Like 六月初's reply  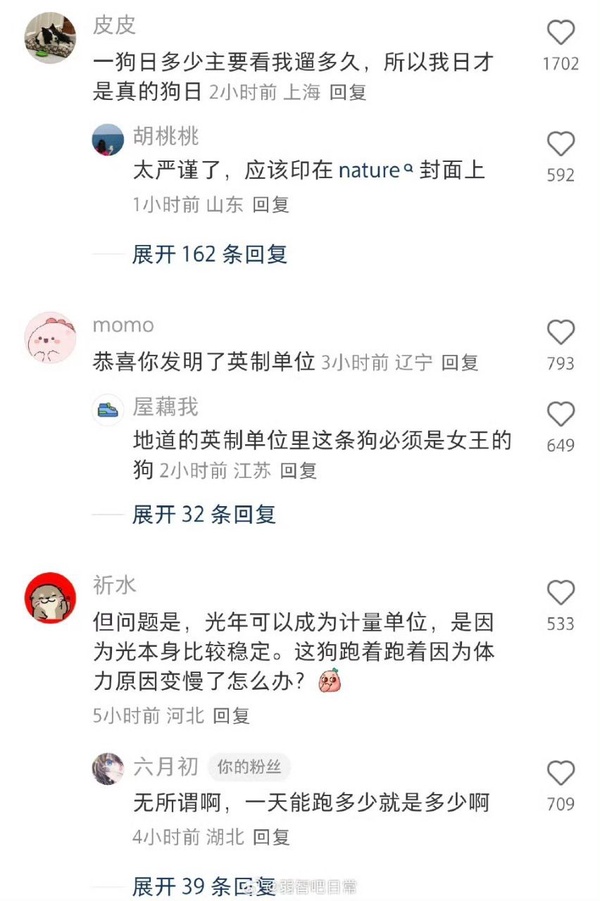coord(561,773)
